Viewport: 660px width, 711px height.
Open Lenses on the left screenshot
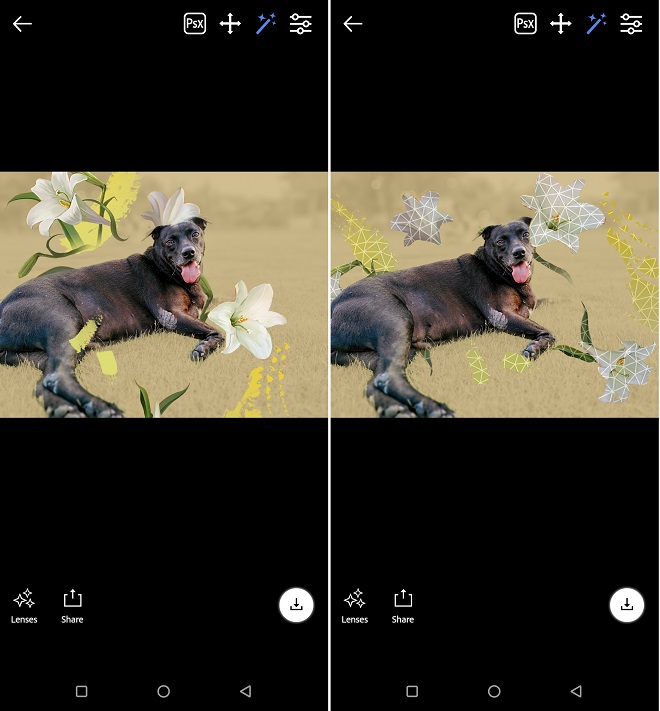tap(24, 605)
